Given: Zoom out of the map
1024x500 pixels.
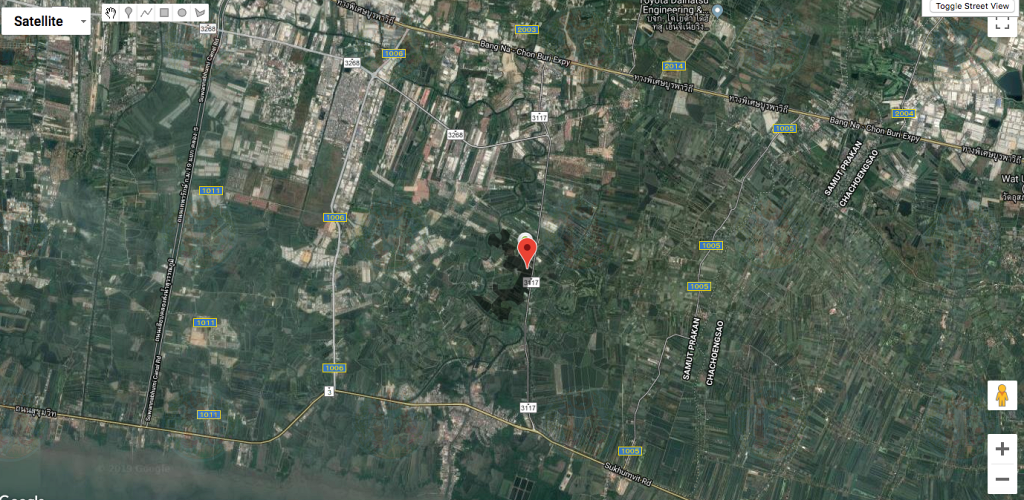Looking at the screenshot, I should (x=1002, y=479).
